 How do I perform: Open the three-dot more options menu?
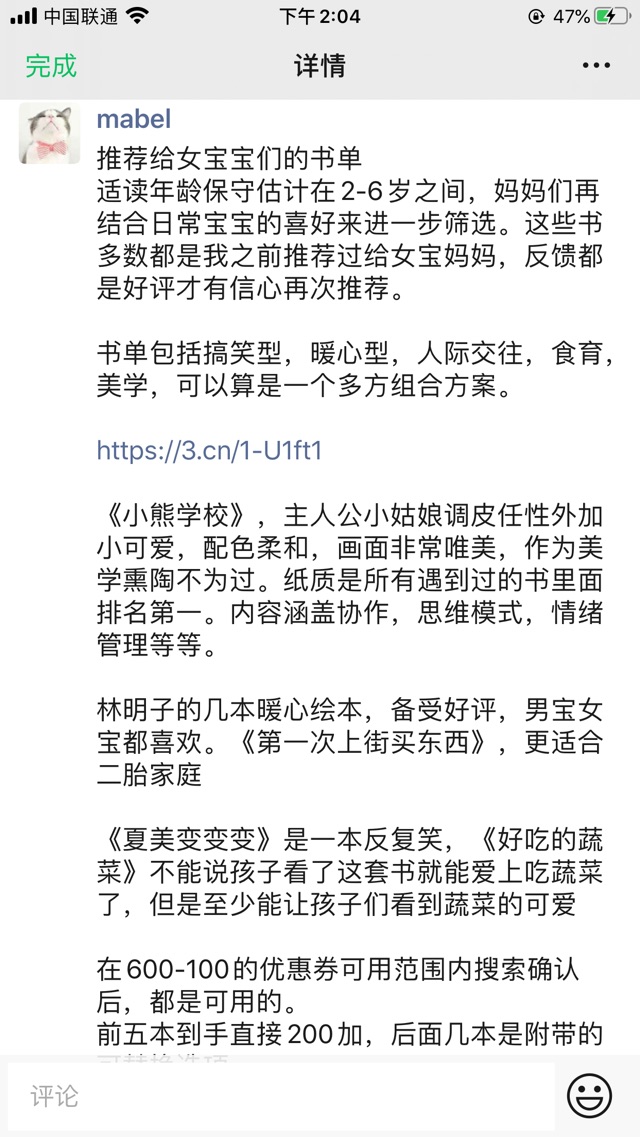596,66
